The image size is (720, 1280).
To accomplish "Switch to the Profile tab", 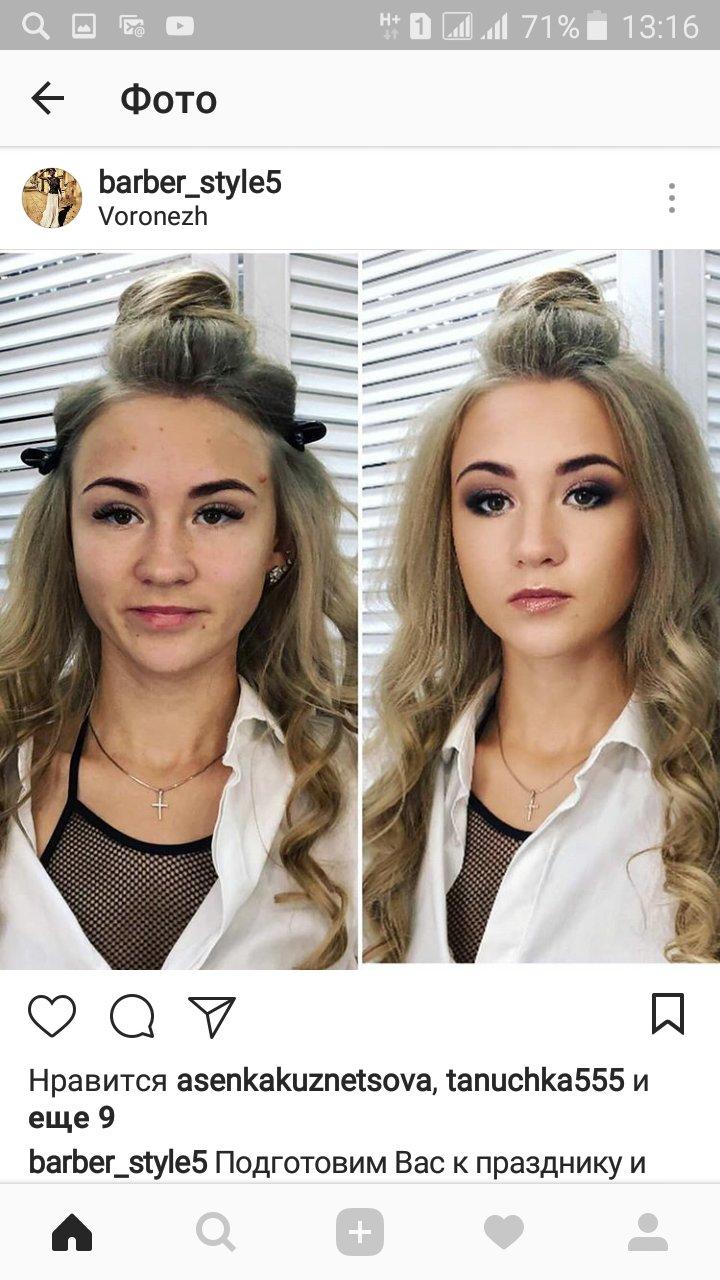I will click(x=648, y=1232).
